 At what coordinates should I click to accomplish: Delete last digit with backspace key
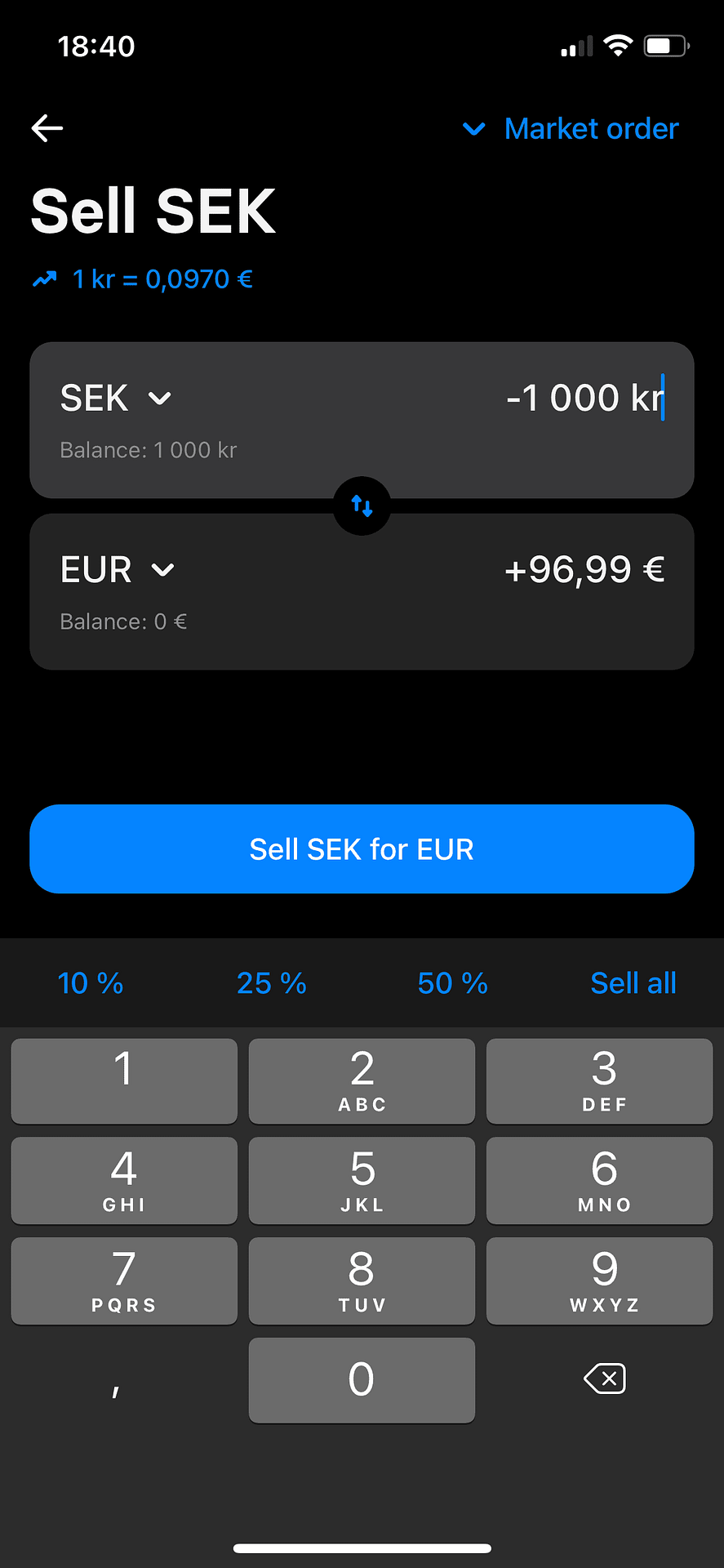[605, 1379]
